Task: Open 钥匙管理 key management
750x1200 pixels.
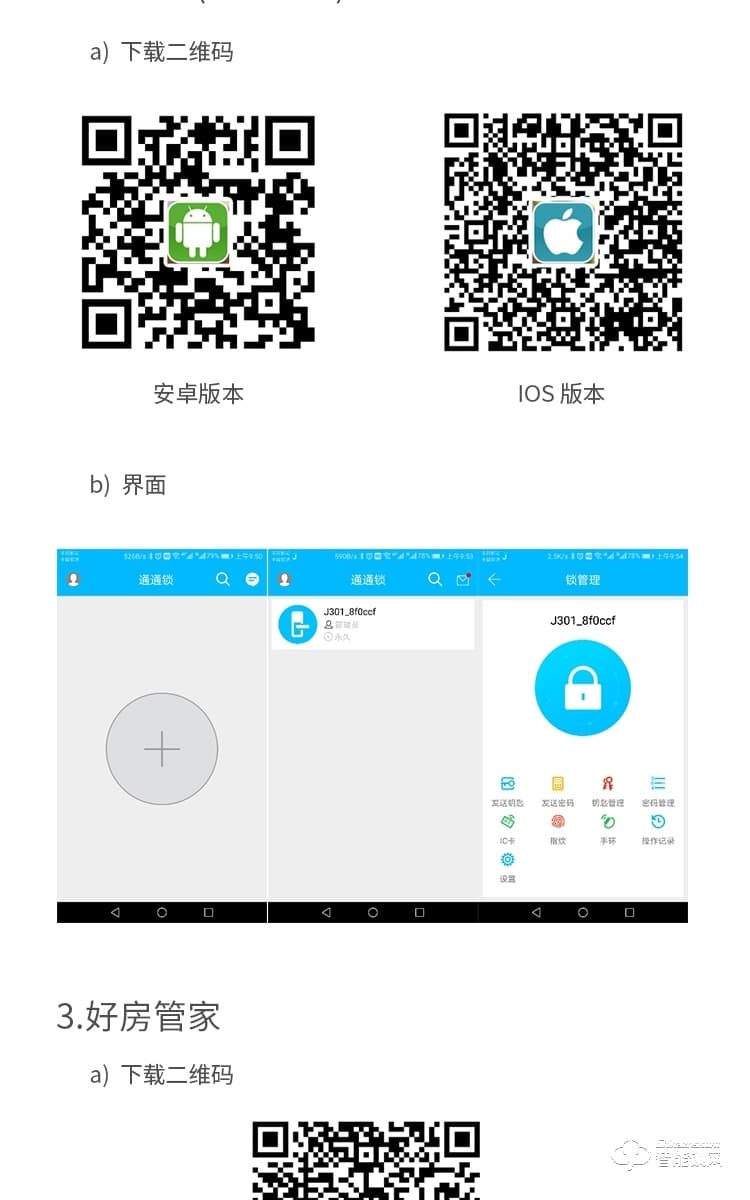Action: (608, 783)
